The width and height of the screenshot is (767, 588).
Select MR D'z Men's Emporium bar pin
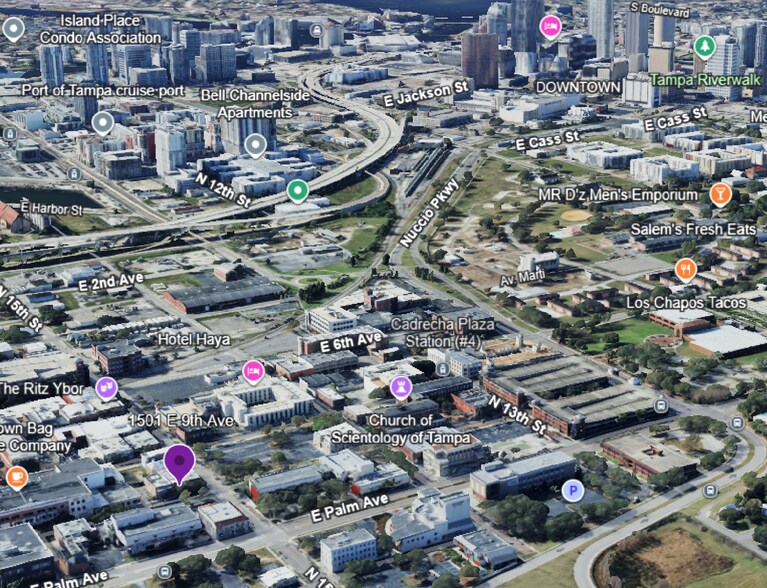[x=719, y=193]
